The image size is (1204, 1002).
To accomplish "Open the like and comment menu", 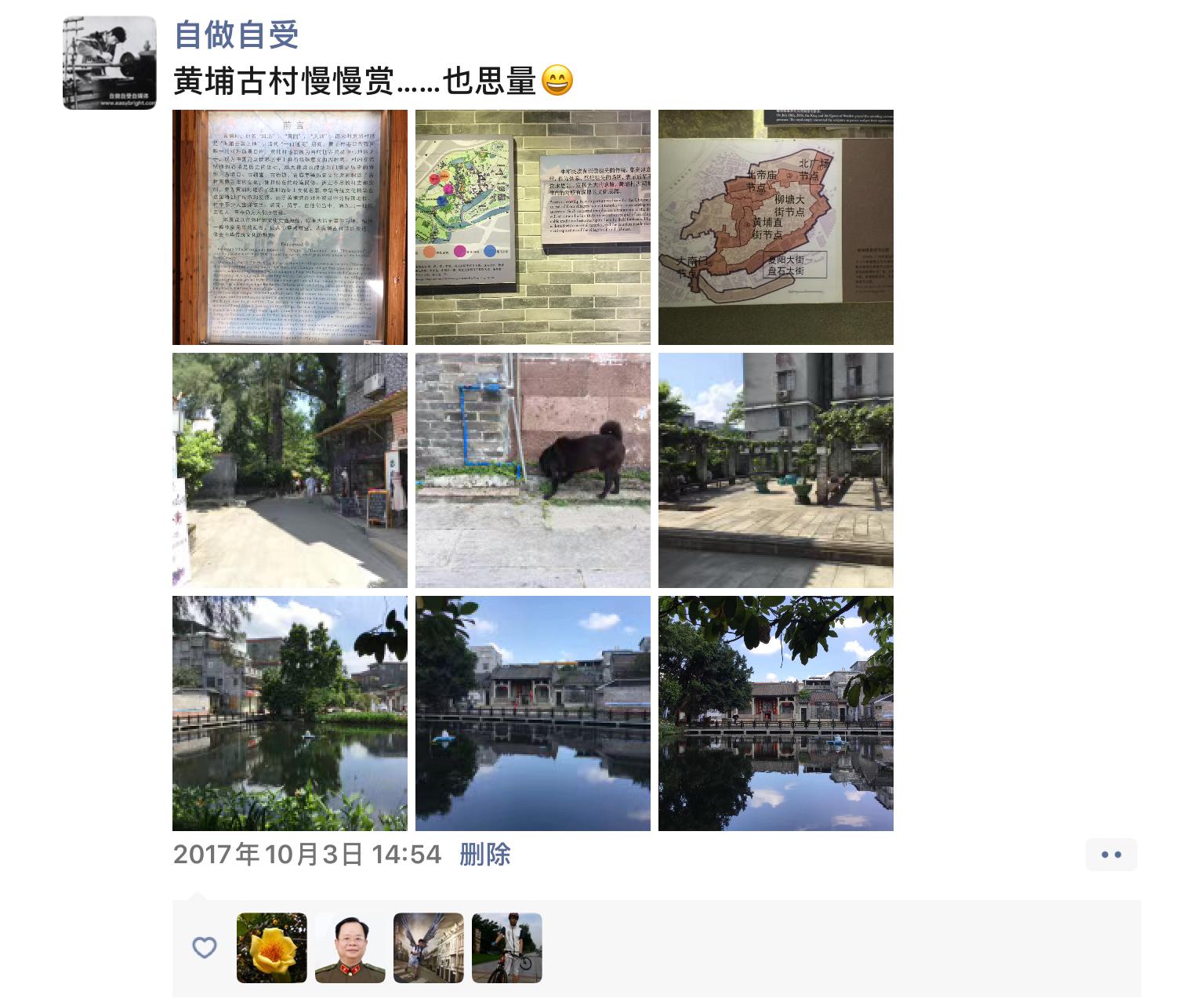I will [1111, 855].
